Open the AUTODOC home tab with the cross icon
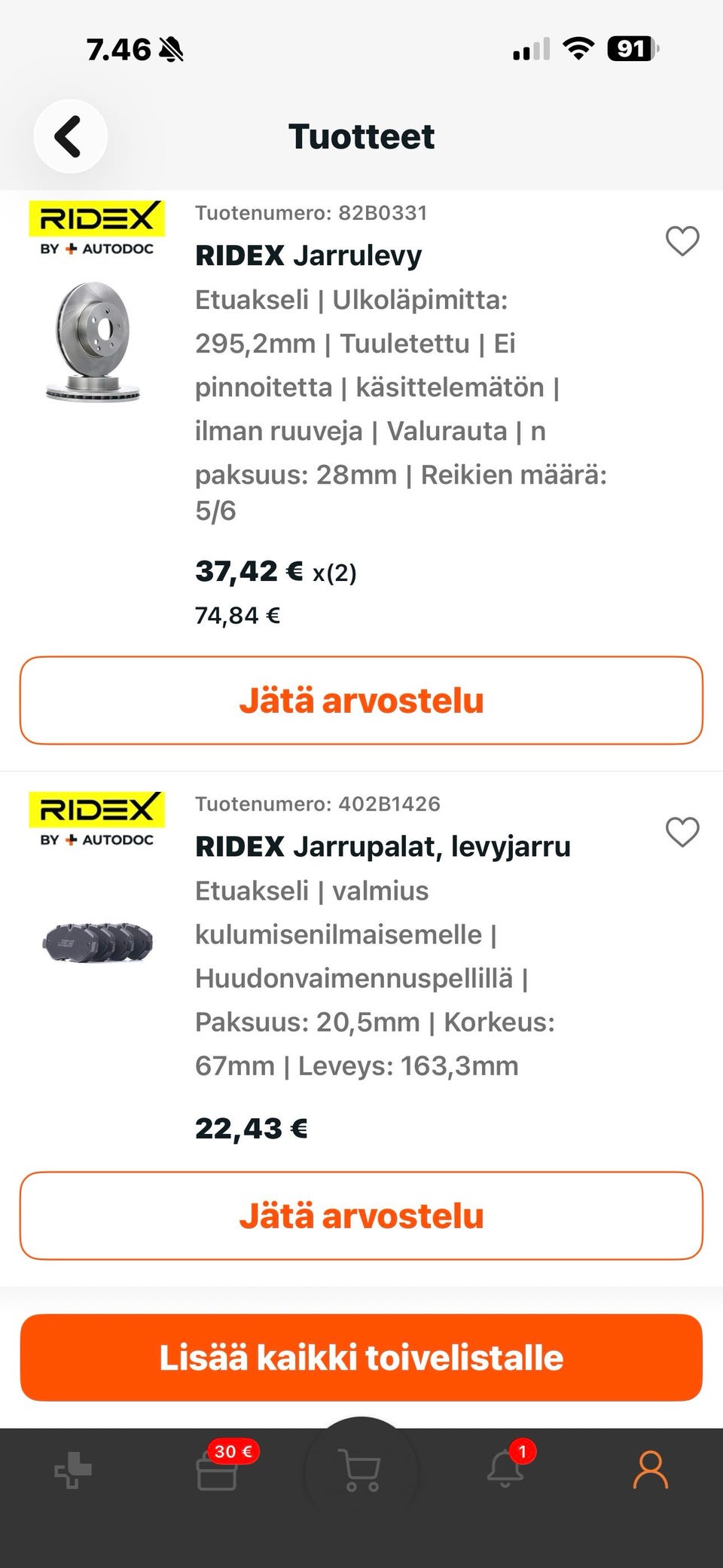 [x=73, y=1470]
